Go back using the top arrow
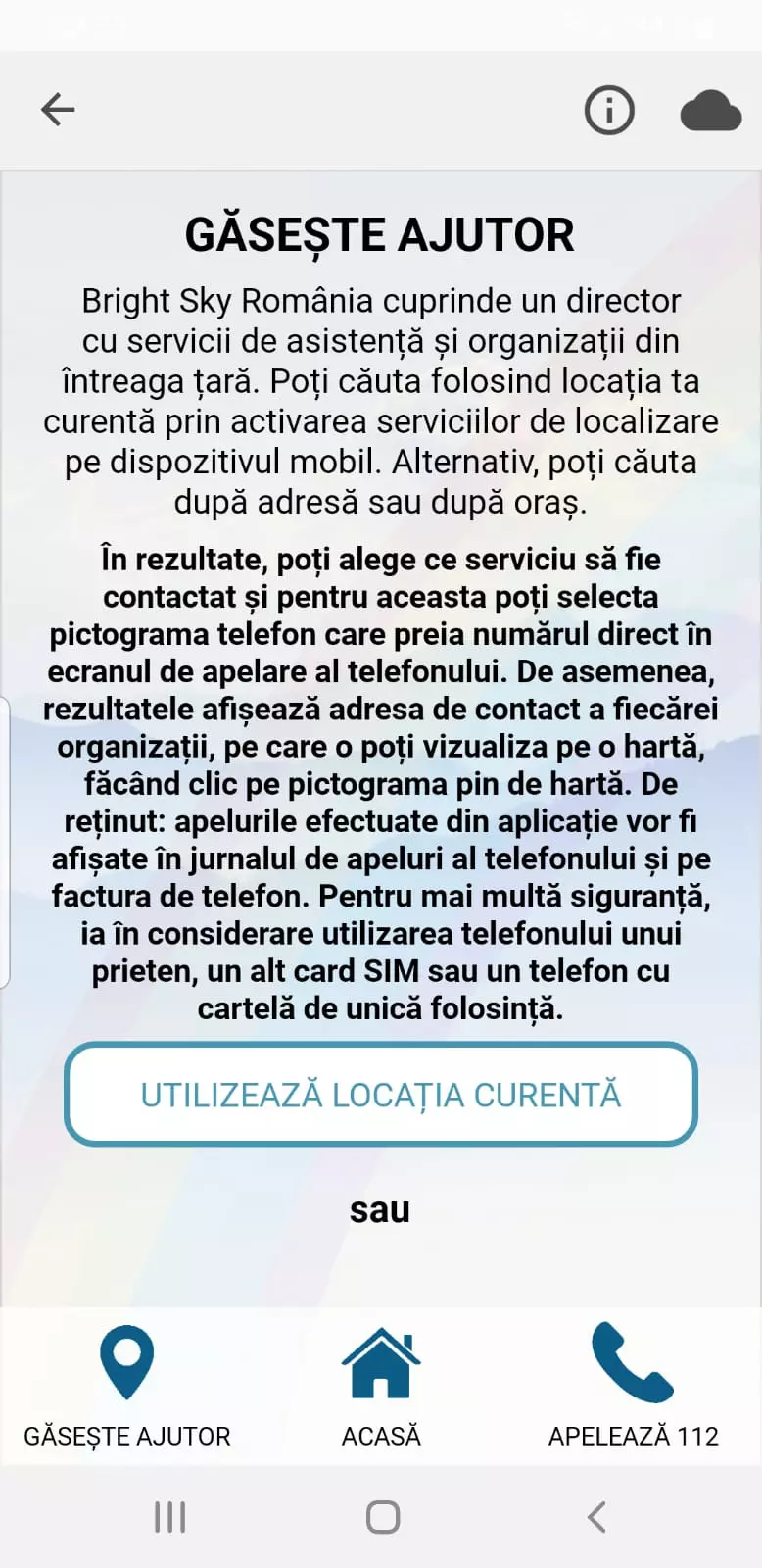The height and width of the screenshot is (1568, 762). coord(58,109)
